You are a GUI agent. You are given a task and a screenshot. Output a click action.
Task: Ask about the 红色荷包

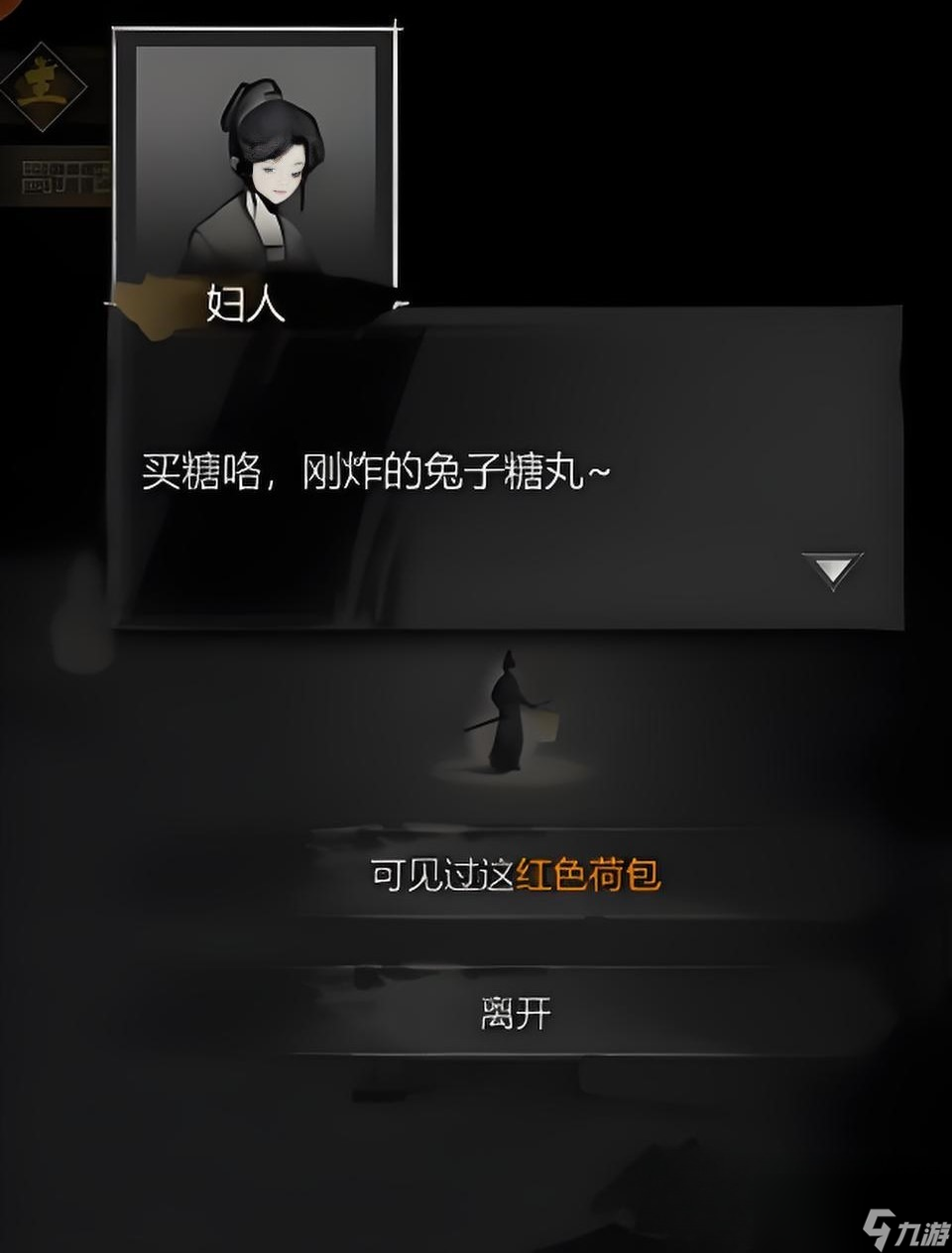(516, 875)
